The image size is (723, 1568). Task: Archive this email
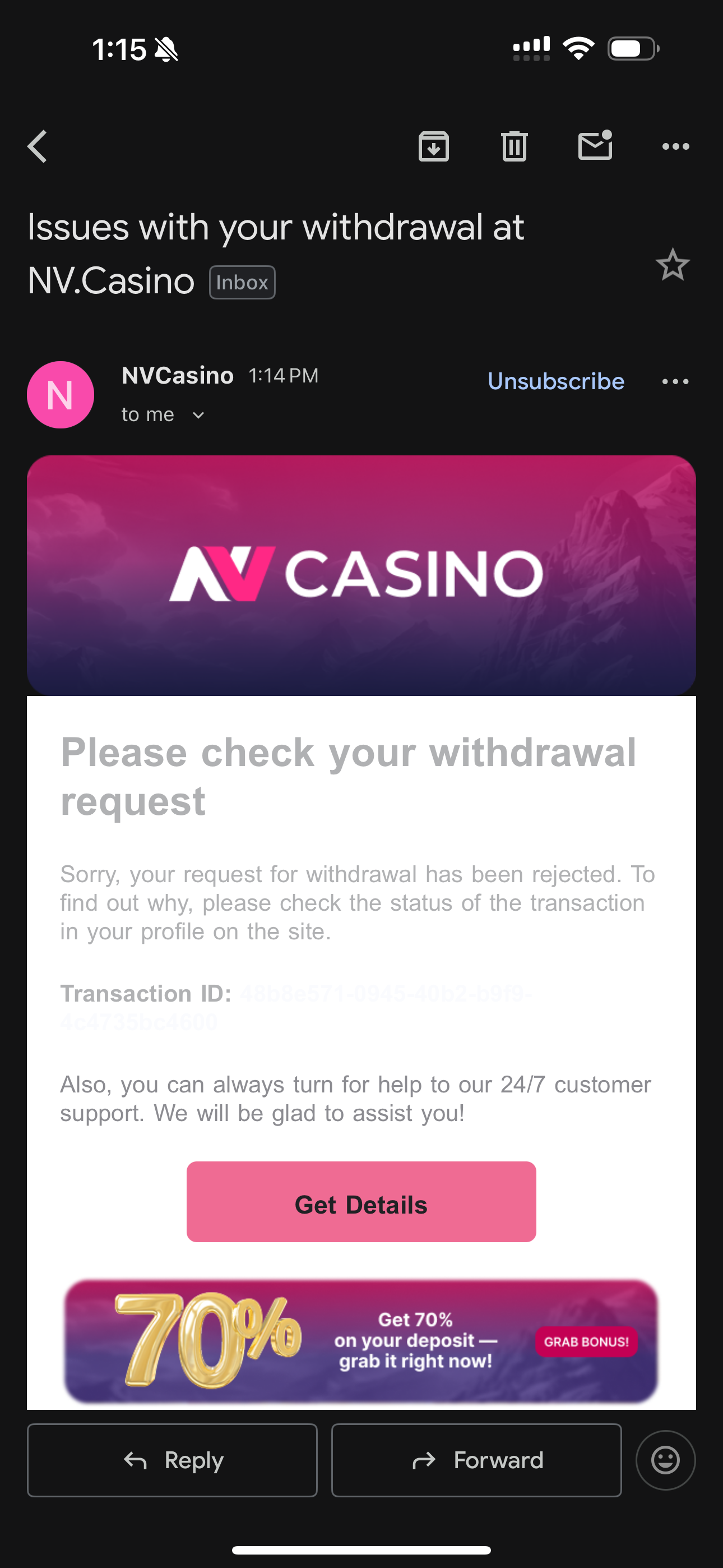click(433, 147)
